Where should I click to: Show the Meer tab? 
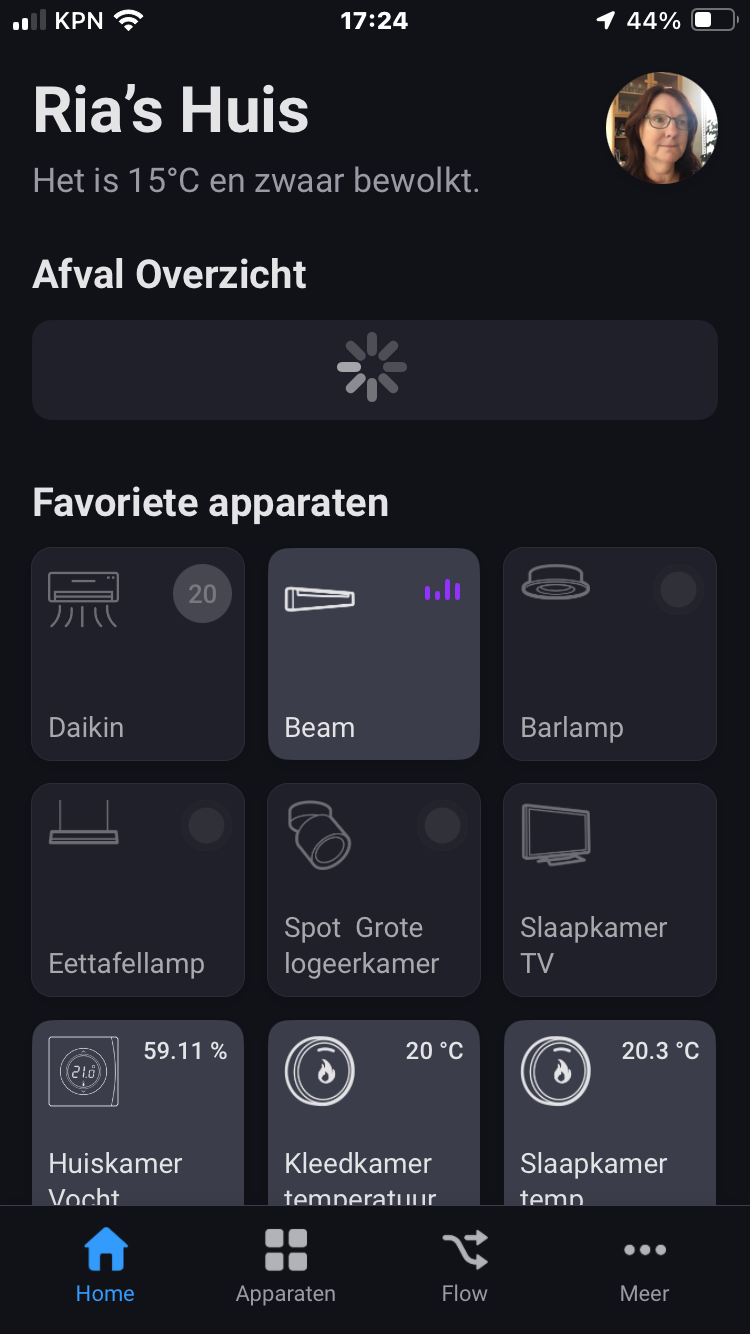click(644, 1266)
